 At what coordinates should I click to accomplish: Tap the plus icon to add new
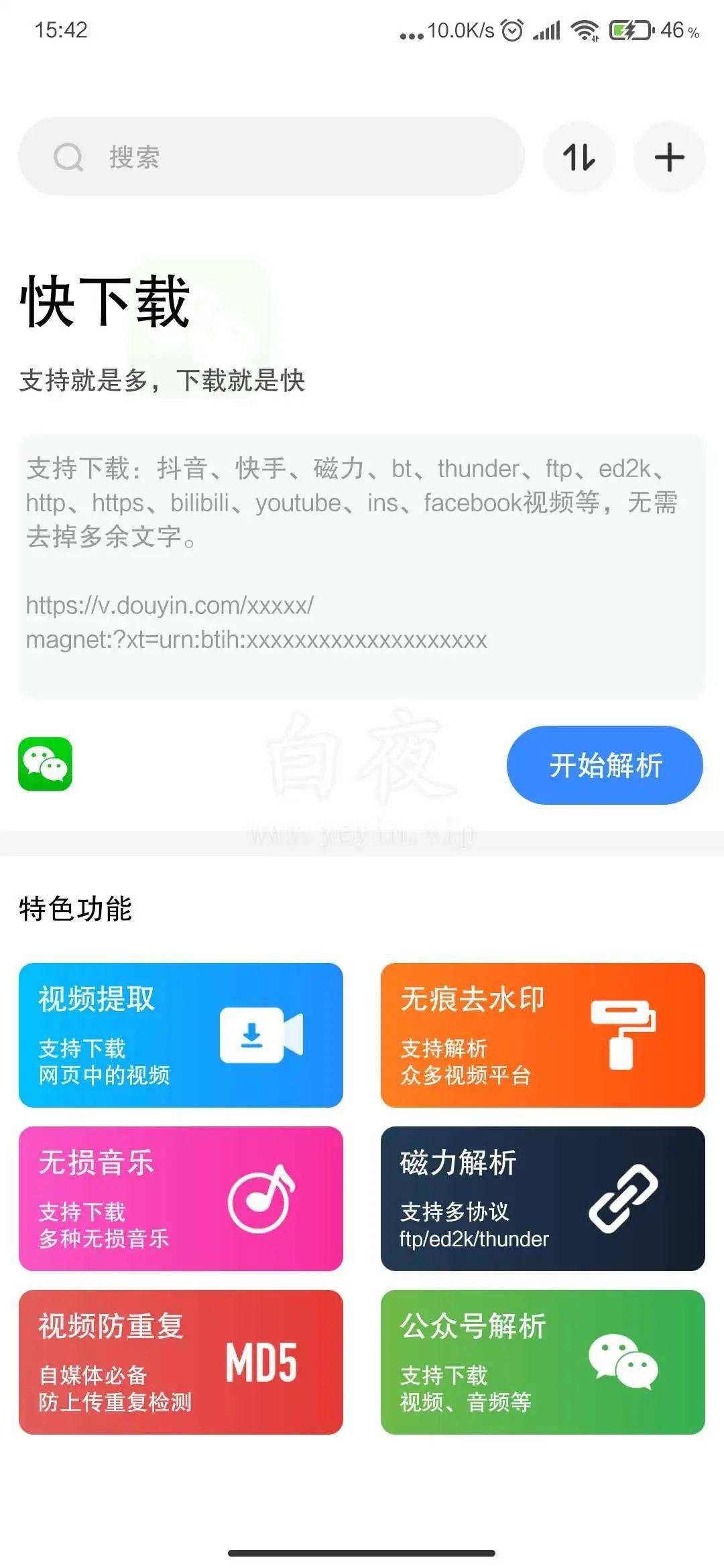[669, 158]
